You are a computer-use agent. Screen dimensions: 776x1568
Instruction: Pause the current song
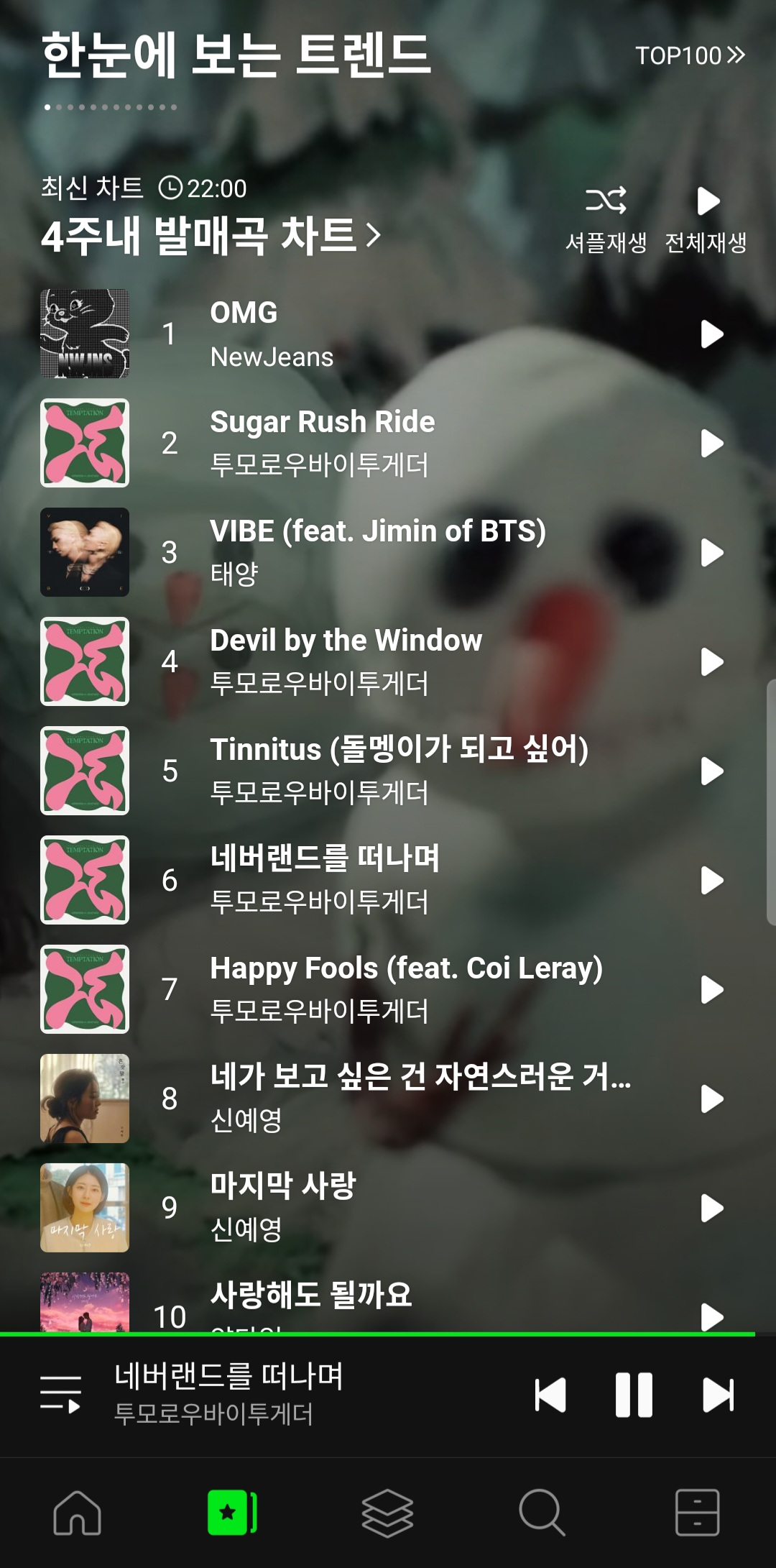(634, 1395)
